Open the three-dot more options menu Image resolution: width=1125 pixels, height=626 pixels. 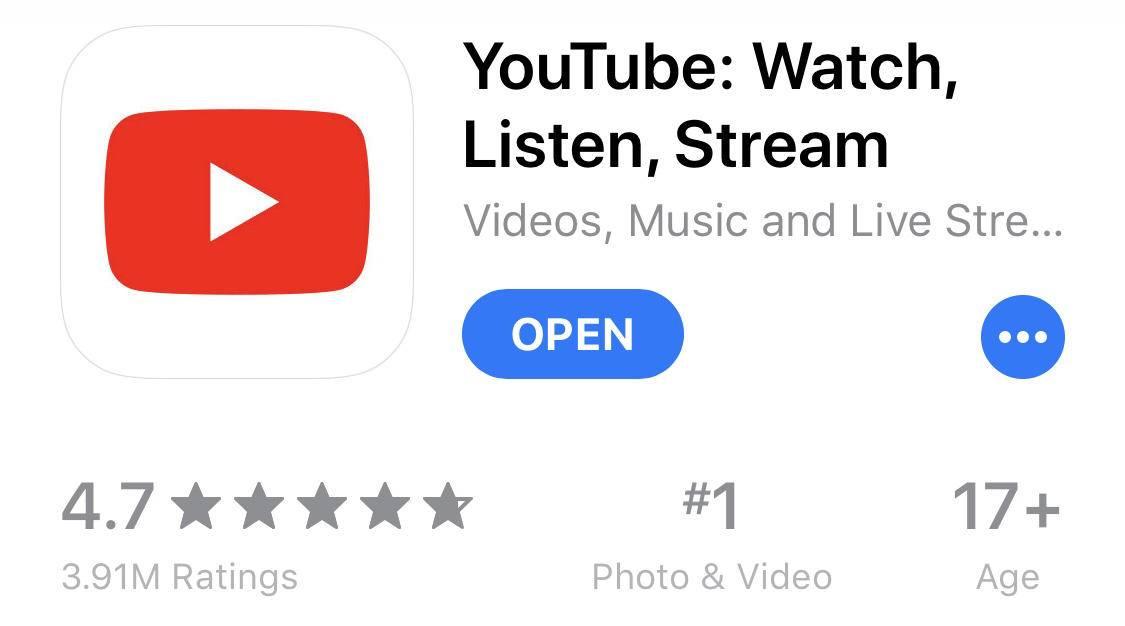click(x=1022, y=337)
